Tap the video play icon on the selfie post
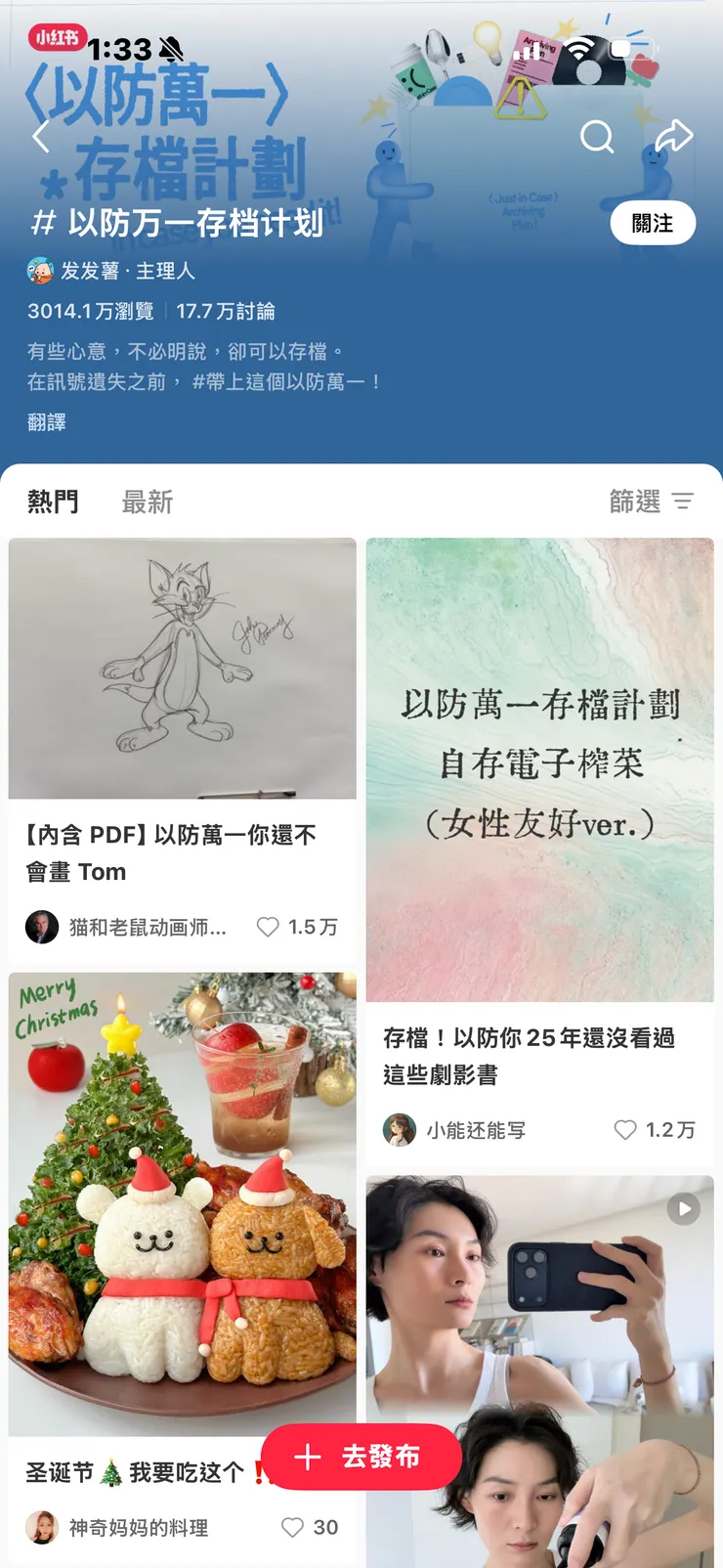The width and height of the screenshot is (723, 1568). [x=684, y=1208]
